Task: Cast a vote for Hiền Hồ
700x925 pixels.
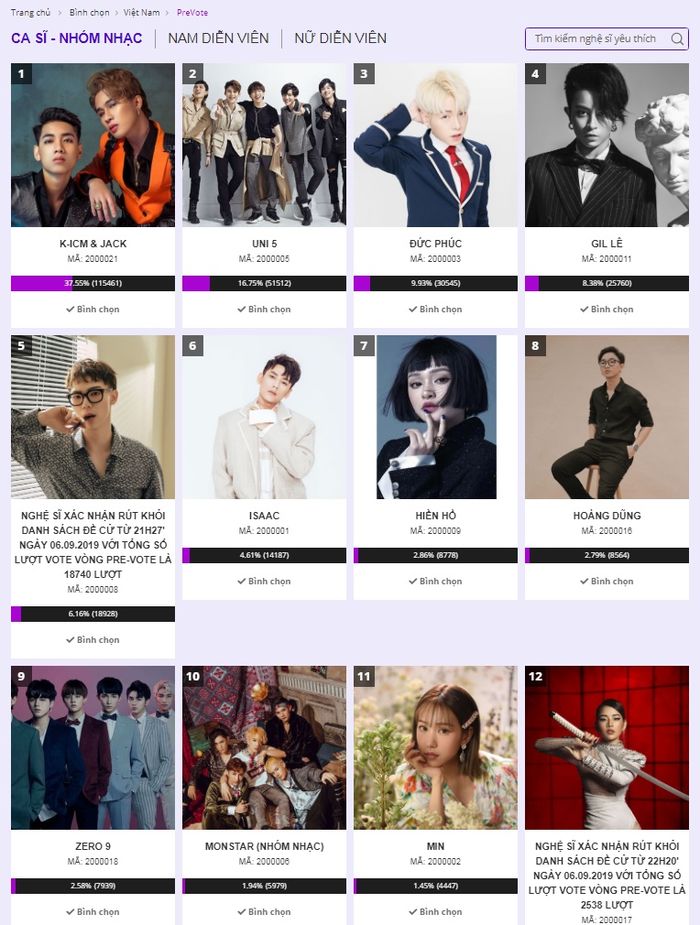Action: (436, 581)
